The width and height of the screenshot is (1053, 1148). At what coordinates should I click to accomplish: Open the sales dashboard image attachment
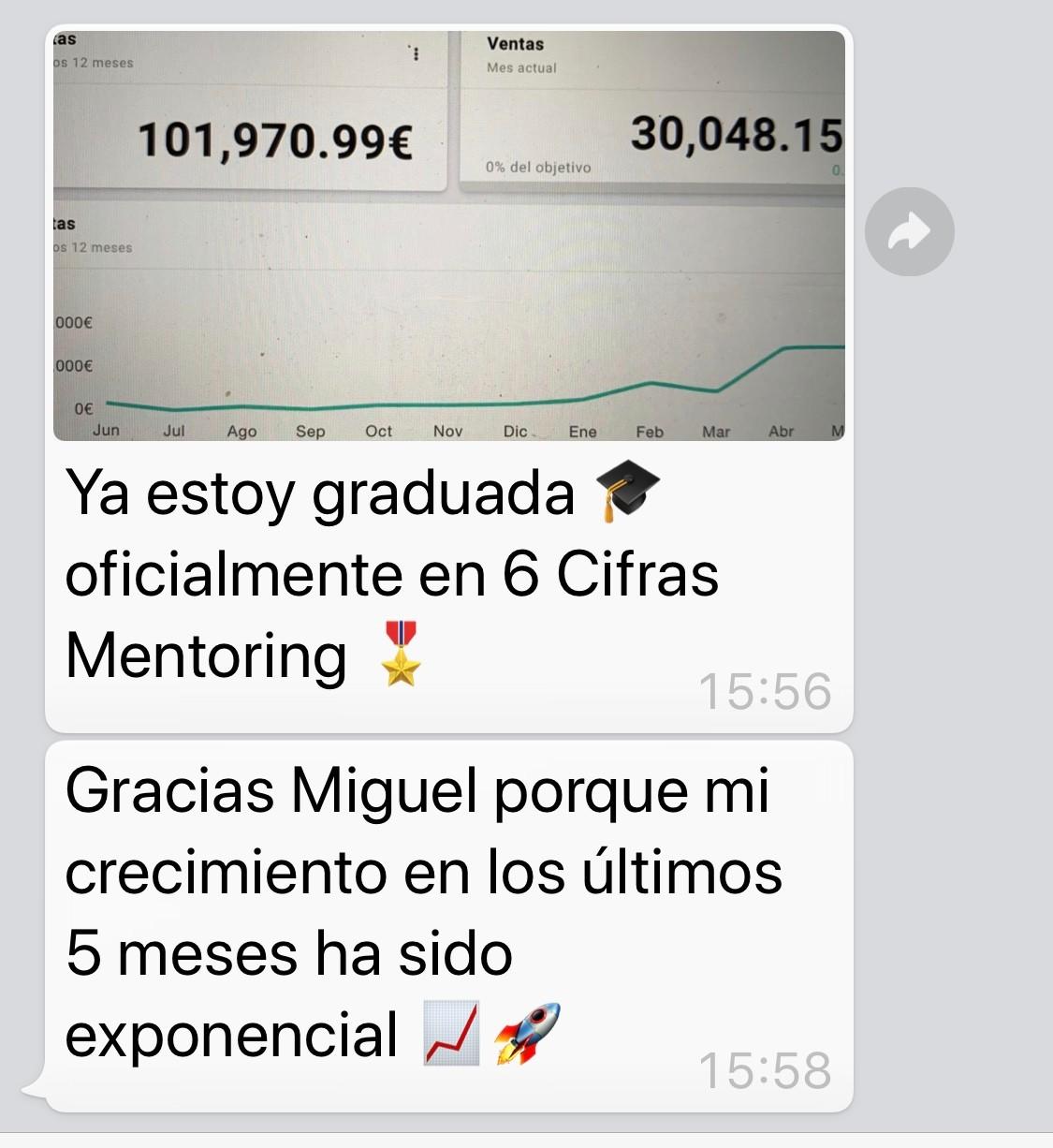[x=449, y=236]
